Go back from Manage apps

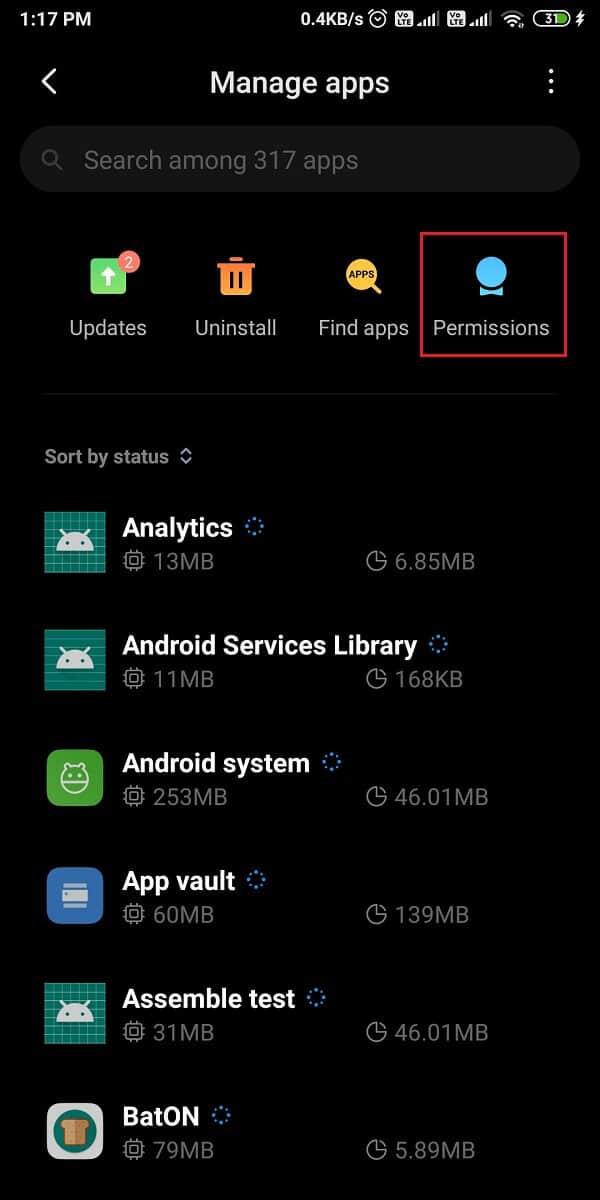49,82
